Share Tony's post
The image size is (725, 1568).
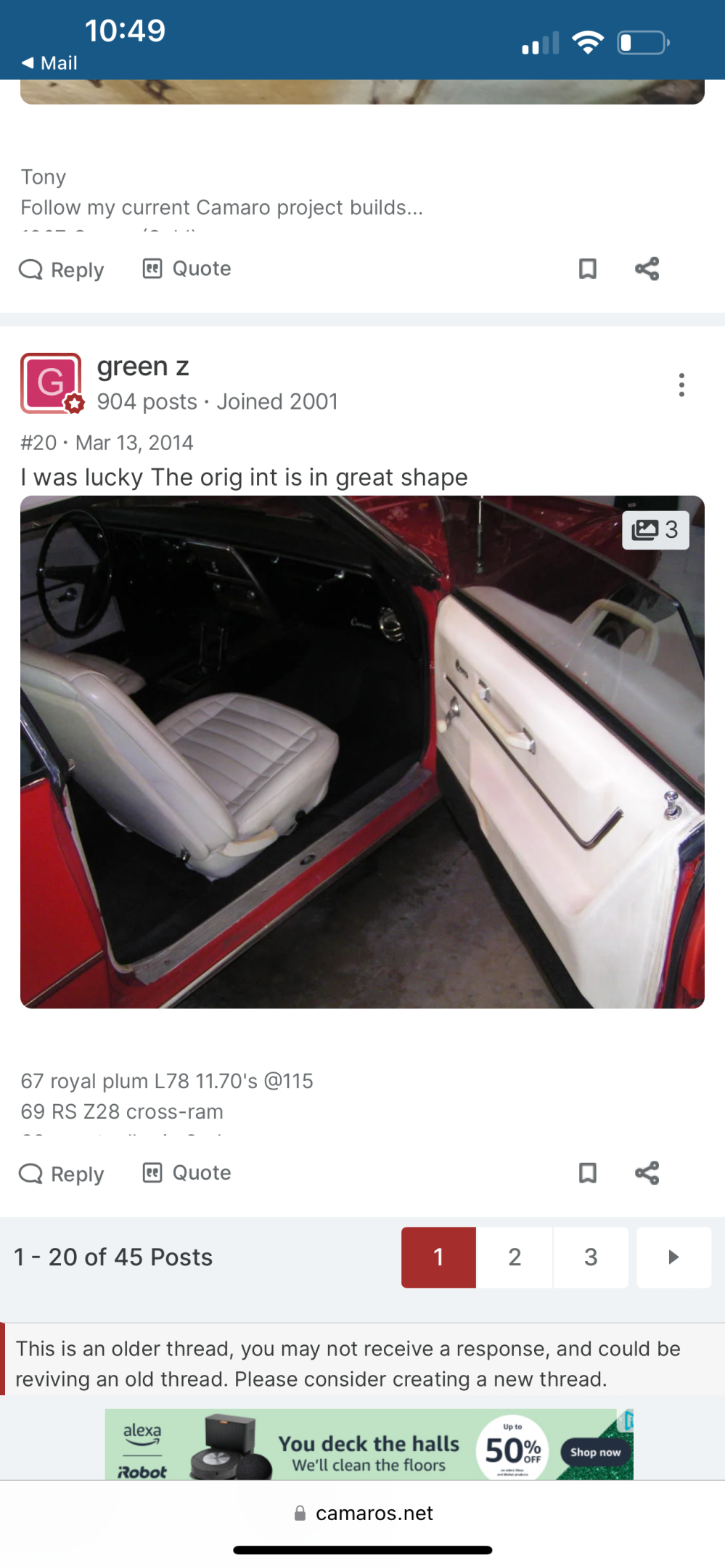click(x=647, y=269)
